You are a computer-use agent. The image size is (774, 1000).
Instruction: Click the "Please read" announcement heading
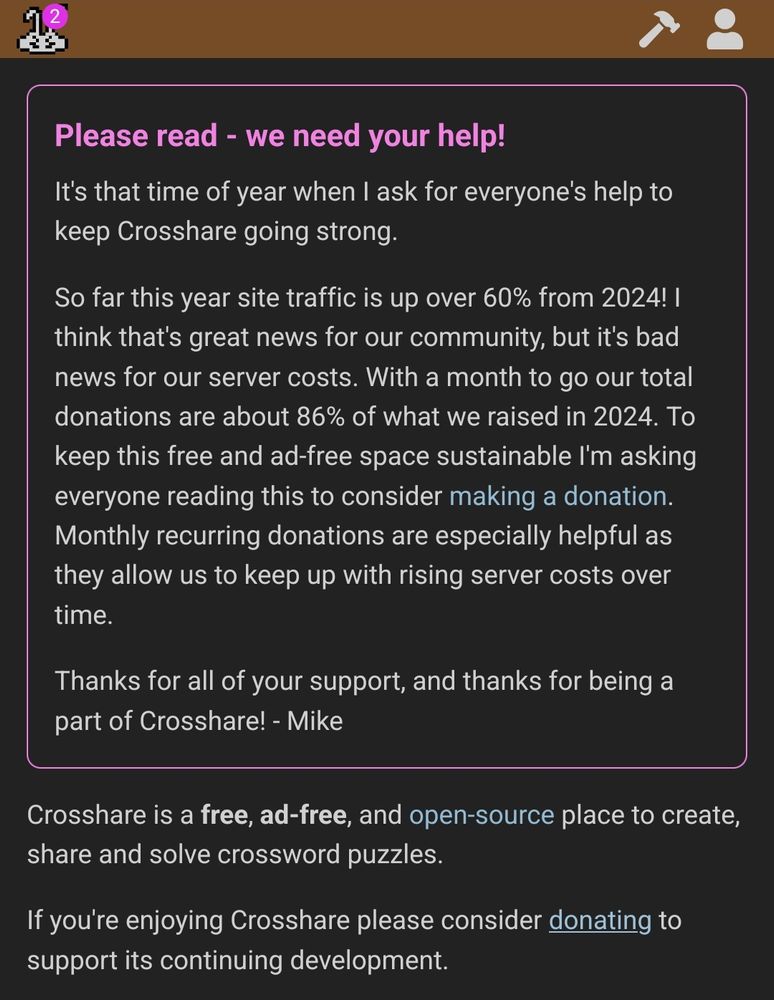click(281, 136)
